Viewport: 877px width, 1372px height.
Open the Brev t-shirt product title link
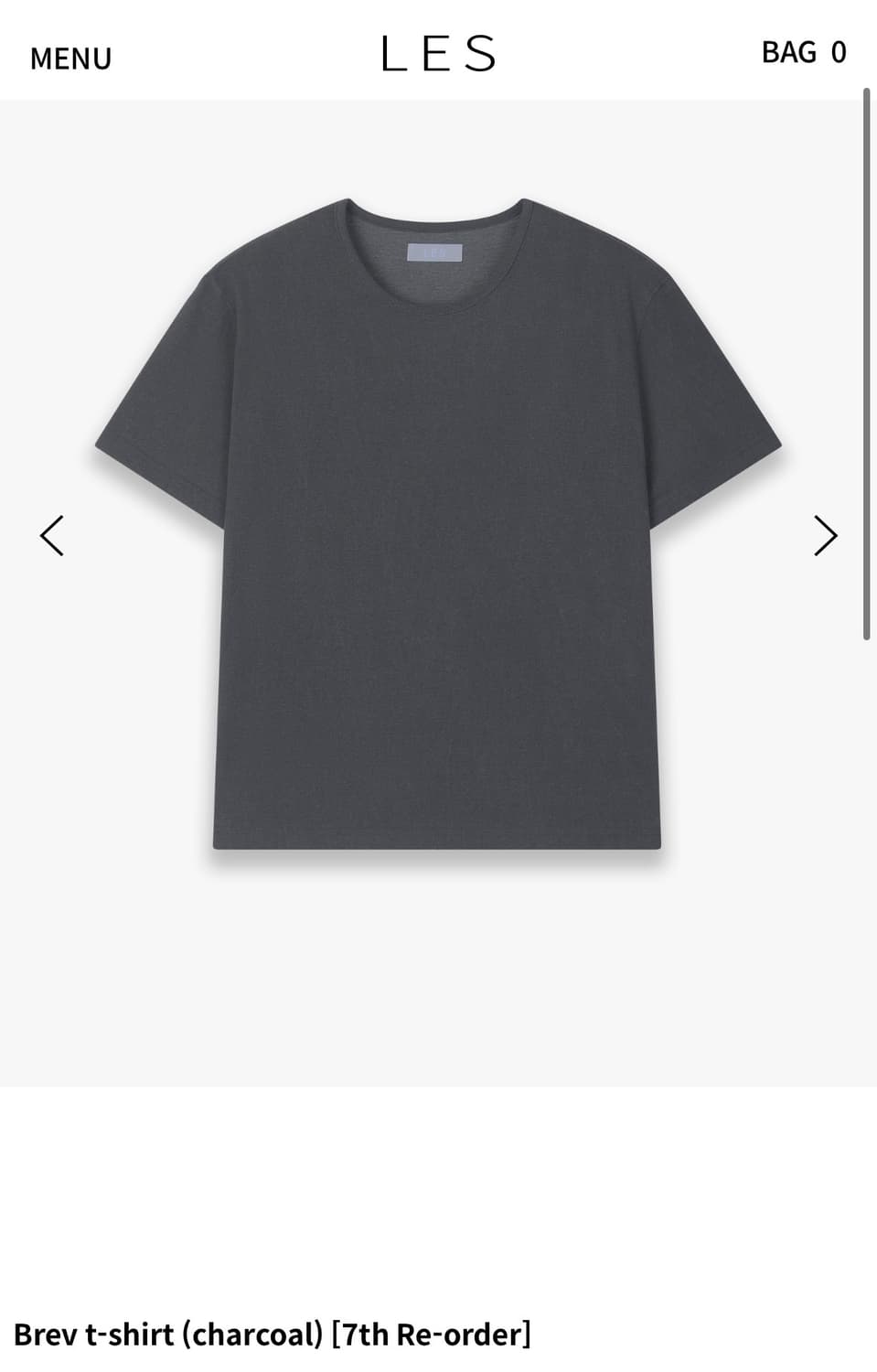click(274, 1334)
